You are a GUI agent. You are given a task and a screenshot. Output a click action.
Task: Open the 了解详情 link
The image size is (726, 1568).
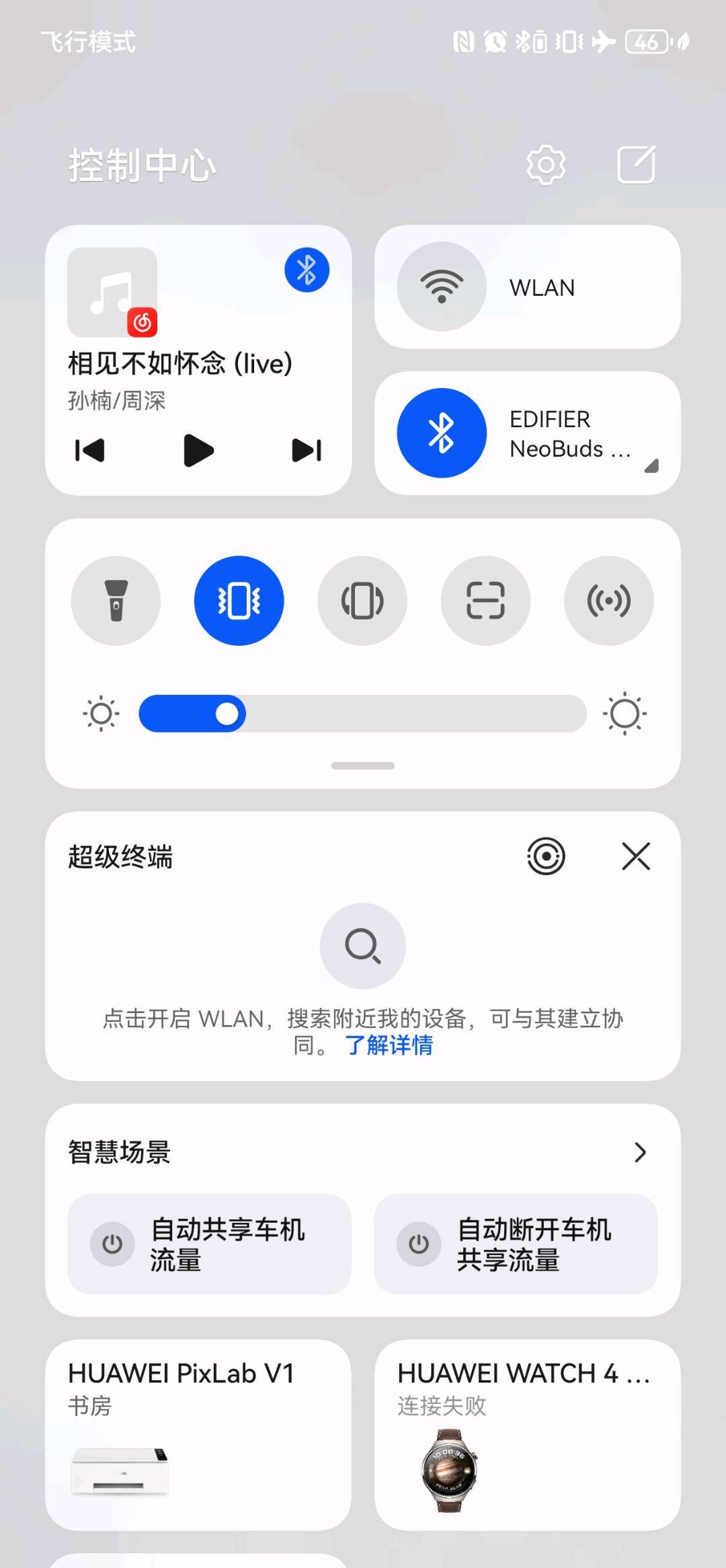(x=389, y=1045)
